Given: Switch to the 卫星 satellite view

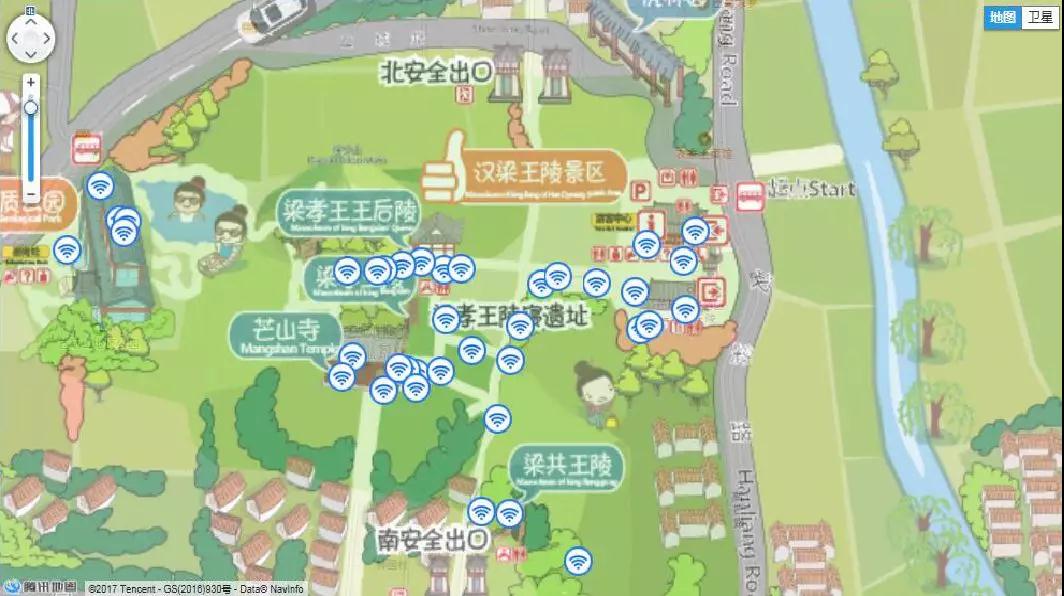Looking at the screenshot, I should click(1041, 18).
